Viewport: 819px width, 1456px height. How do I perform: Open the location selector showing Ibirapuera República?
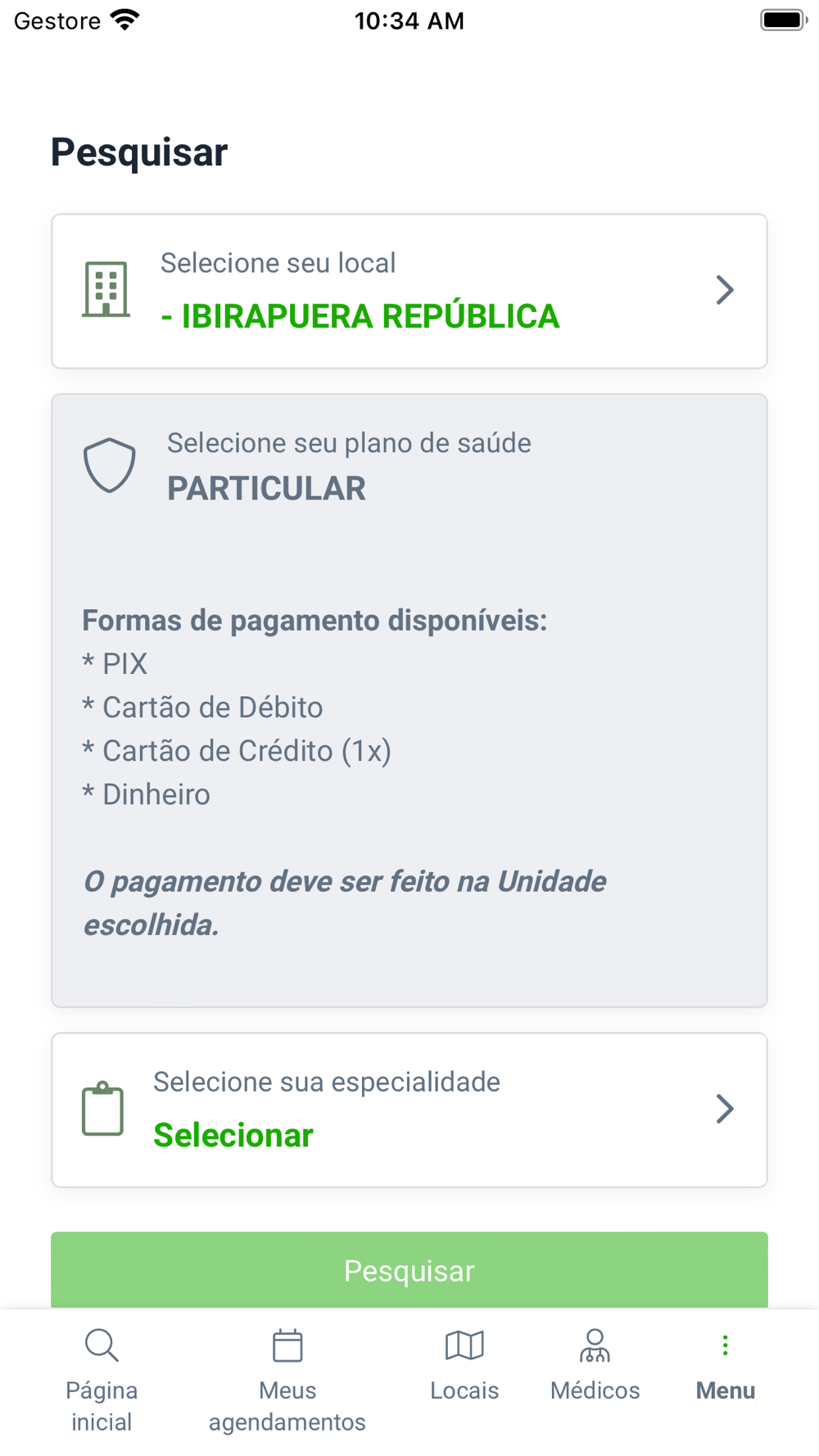409,291
